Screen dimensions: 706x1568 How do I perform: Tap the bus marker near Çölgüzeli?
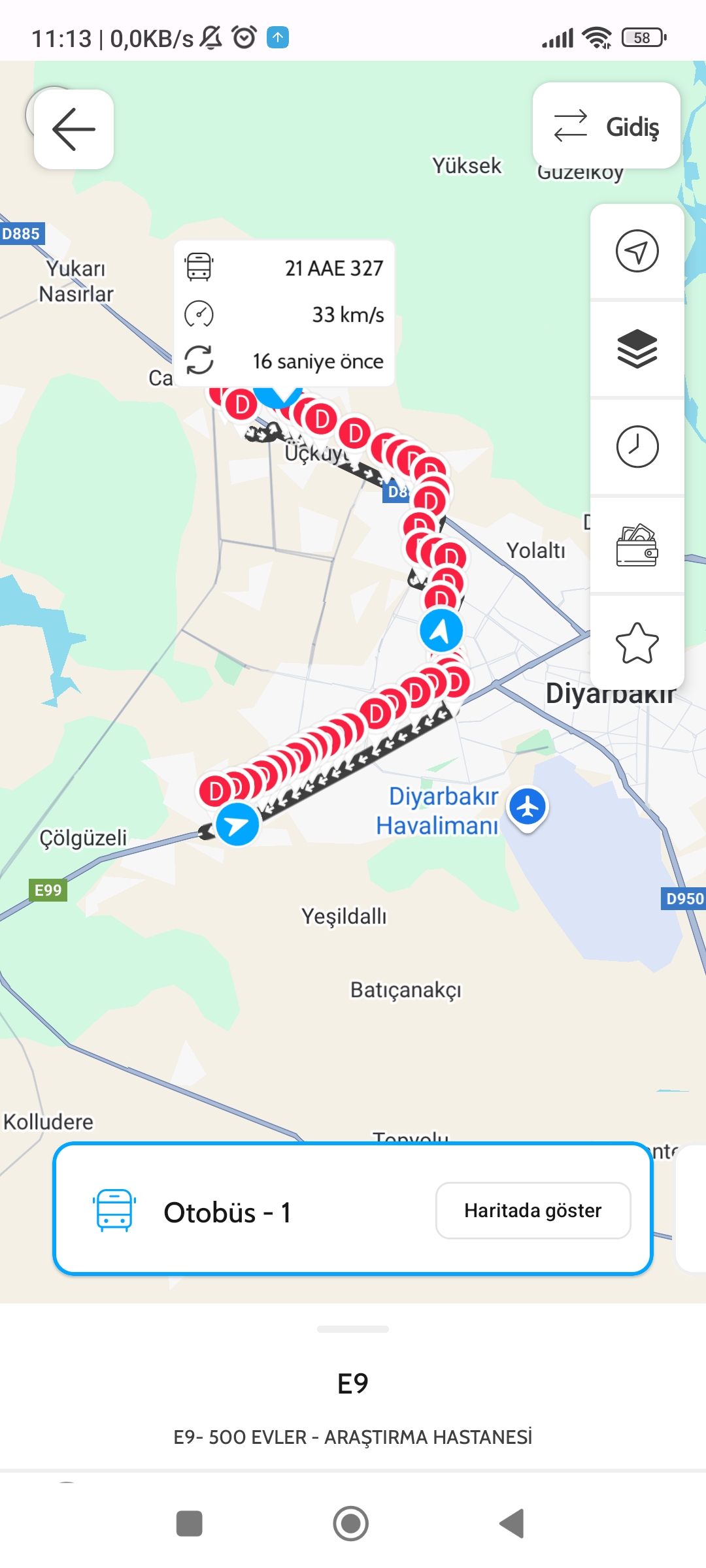click(237, 825)
